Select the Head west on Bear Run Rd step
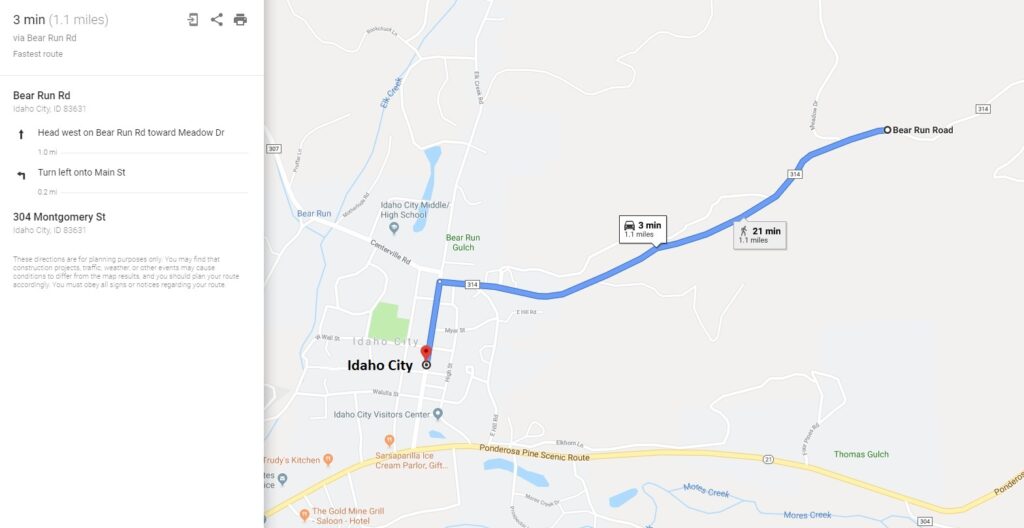The image size is (1024, 528). (x=130, y=132)
